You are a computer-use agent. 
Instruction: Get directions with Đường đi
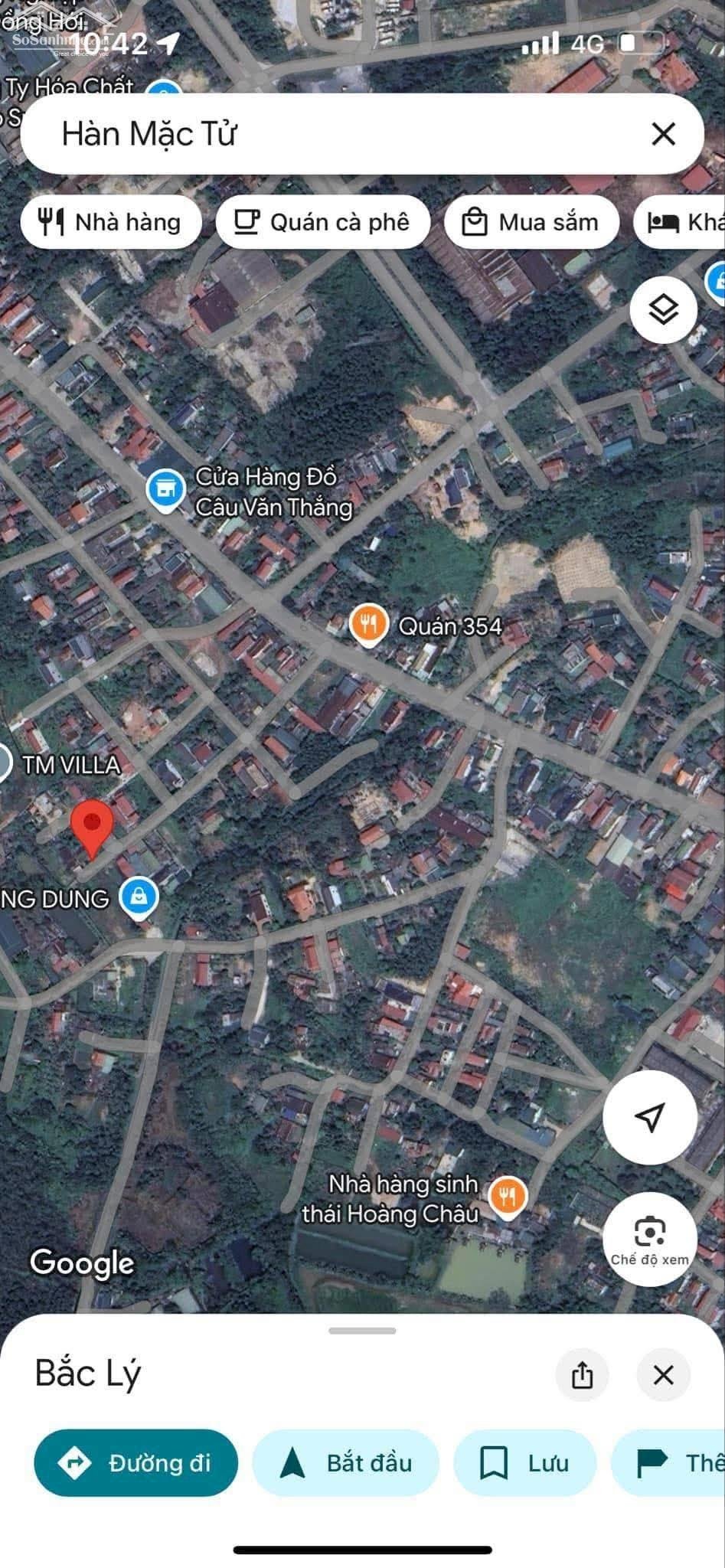click(x=136, y=1463)
